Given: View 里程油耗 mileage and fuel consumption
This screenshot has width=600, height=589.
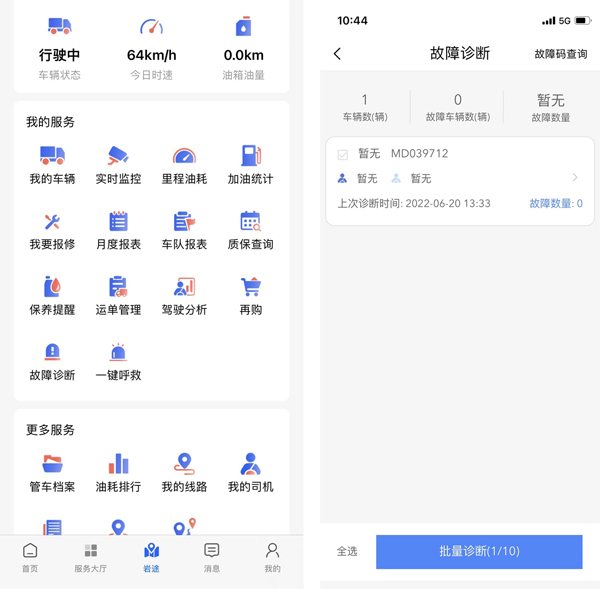Looking at the screenshot, I should point(184,165).
